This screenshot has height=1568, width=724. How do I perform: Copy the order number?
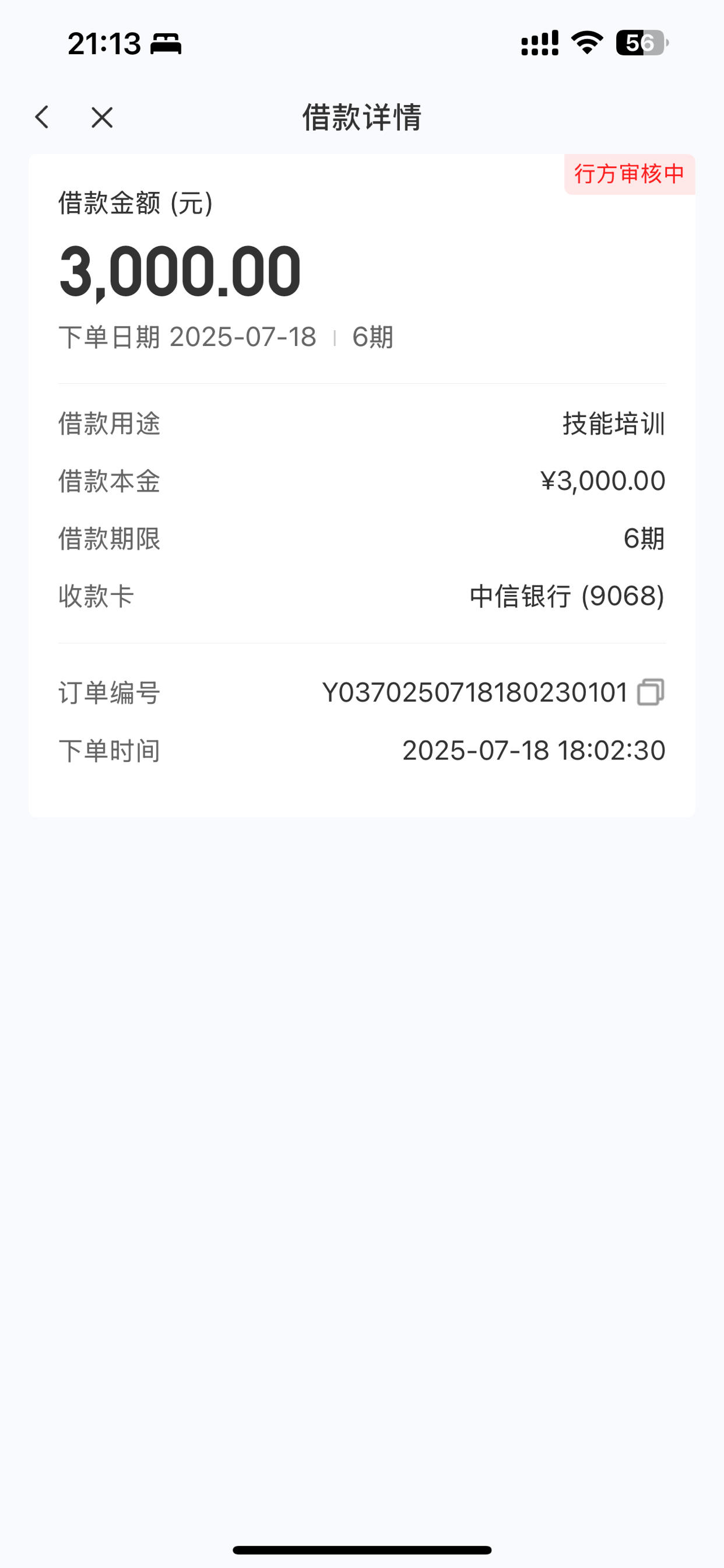click(x=651, y=692)
